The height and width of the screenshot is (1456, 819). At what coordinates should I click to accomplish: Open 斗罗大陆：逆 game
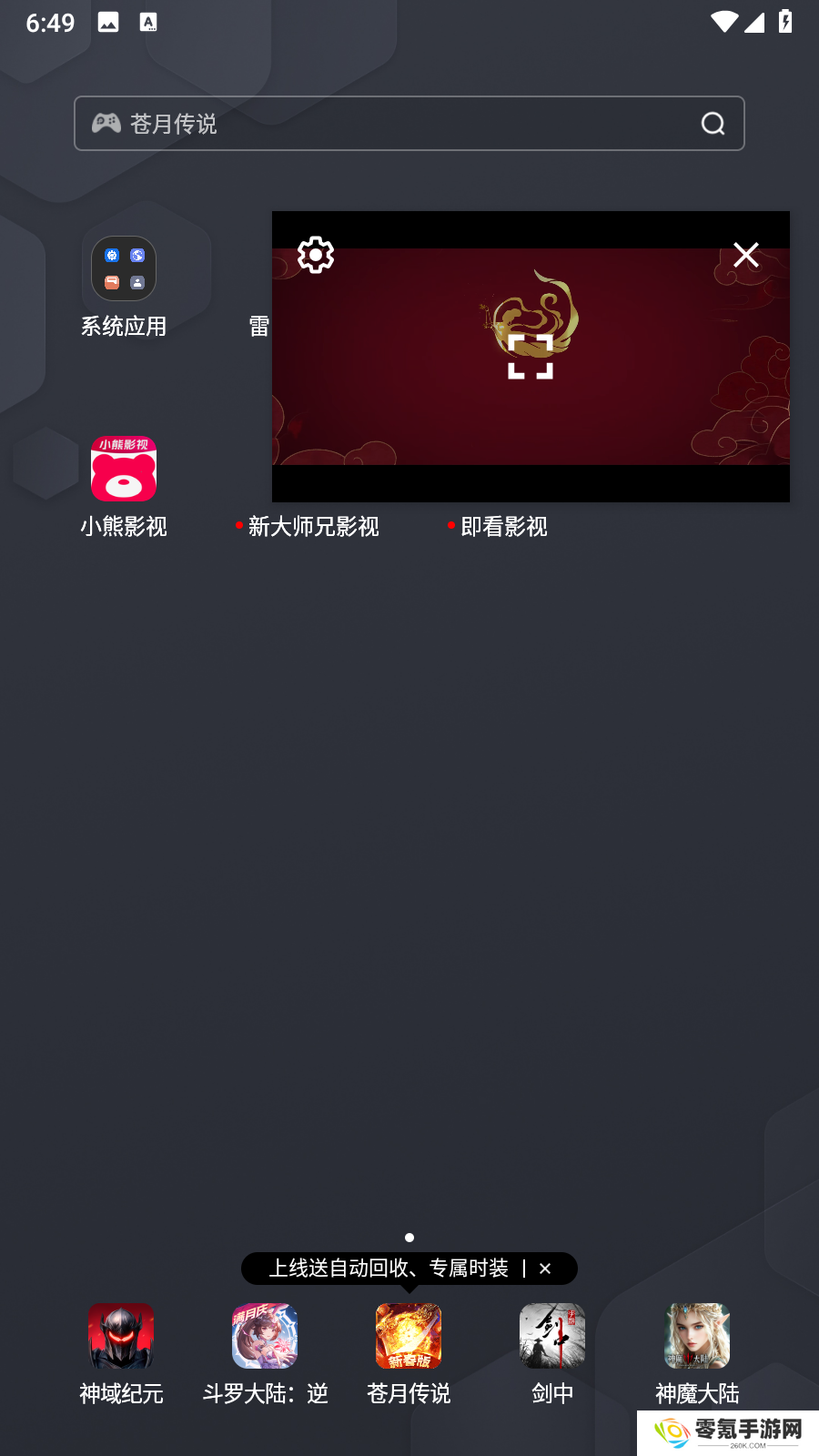pos(265,1337)
